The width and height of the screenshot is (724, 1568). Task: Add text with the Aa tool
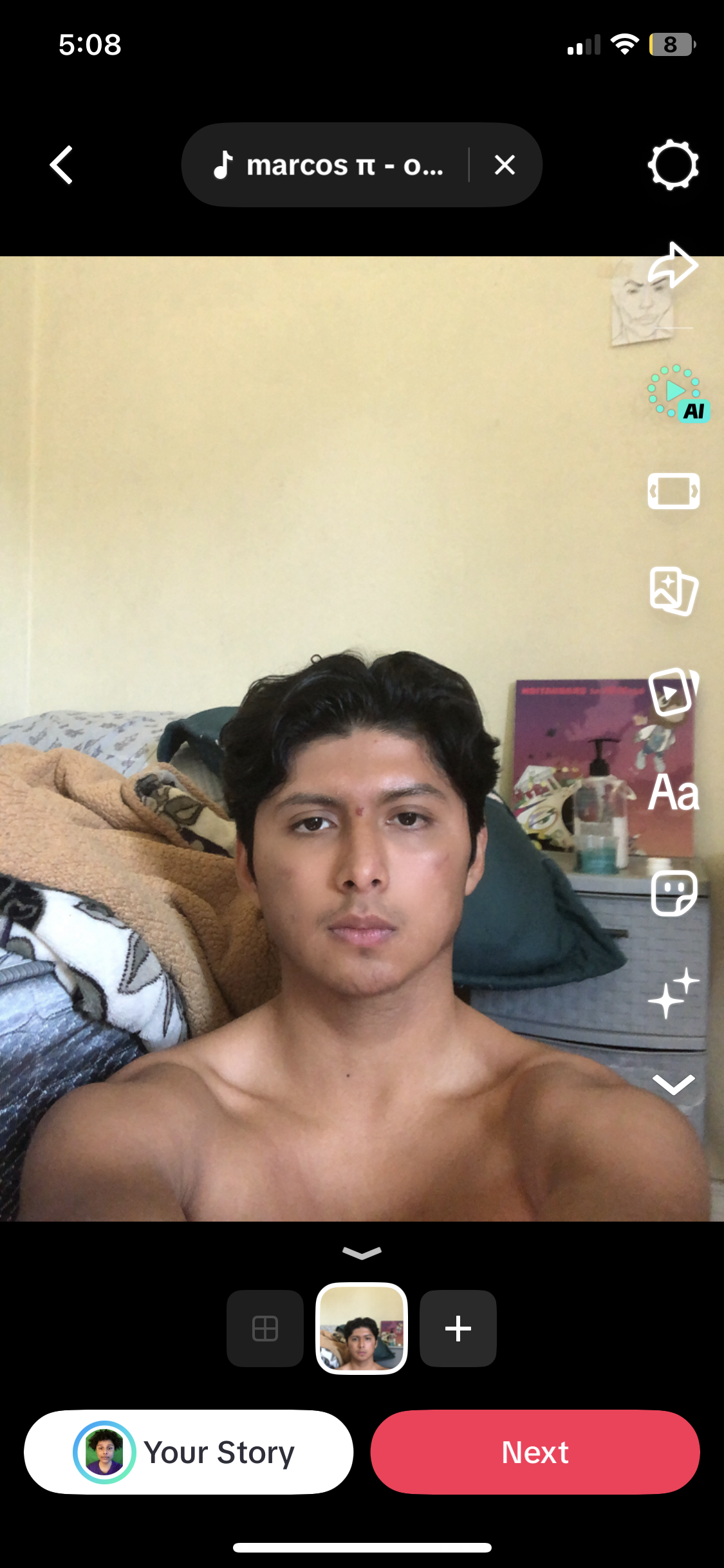pos(673,792)
